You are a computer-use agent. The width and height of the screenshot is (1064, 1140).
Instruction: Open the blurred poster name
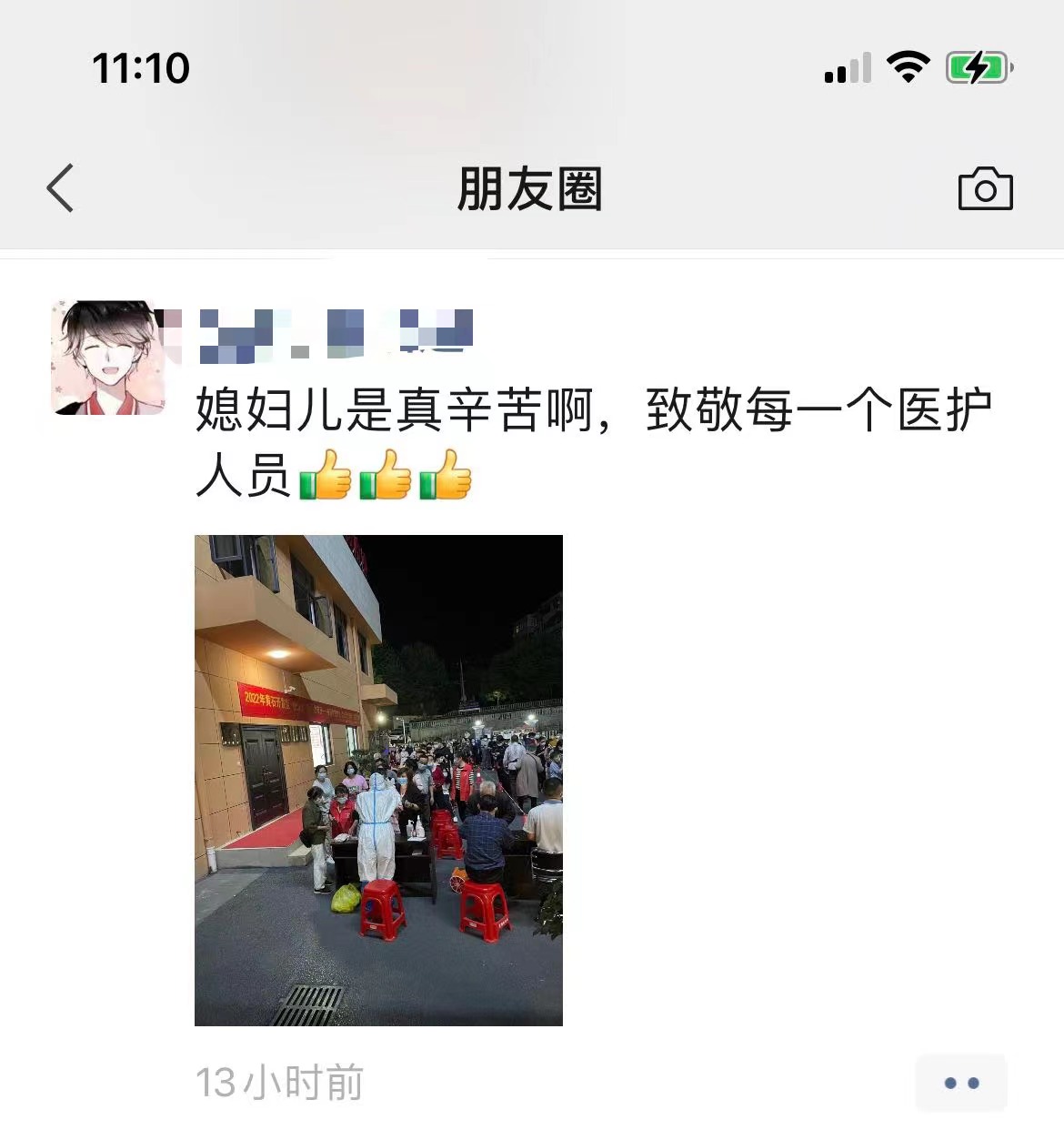click(335, 331)
